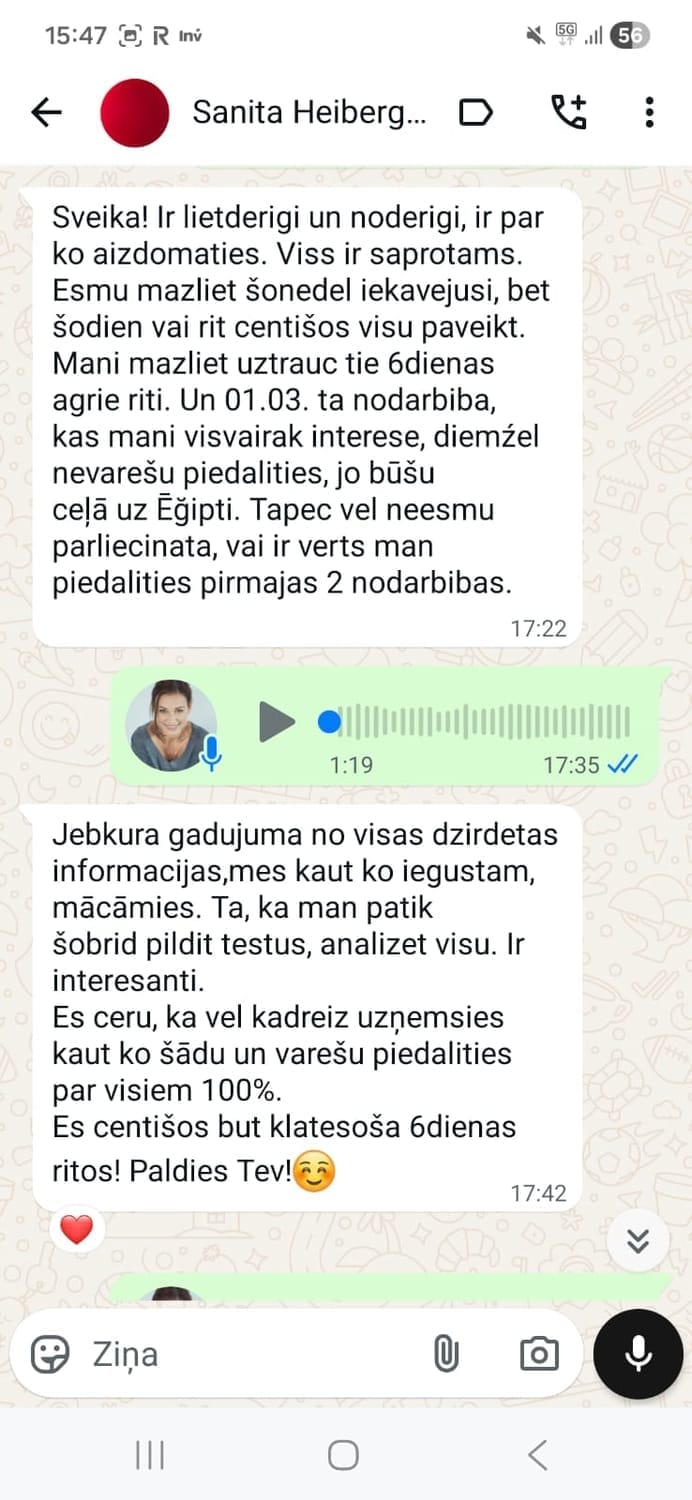Open the emoji and sticker picker
692x1500 pixels.
[x=50, y=1355]
